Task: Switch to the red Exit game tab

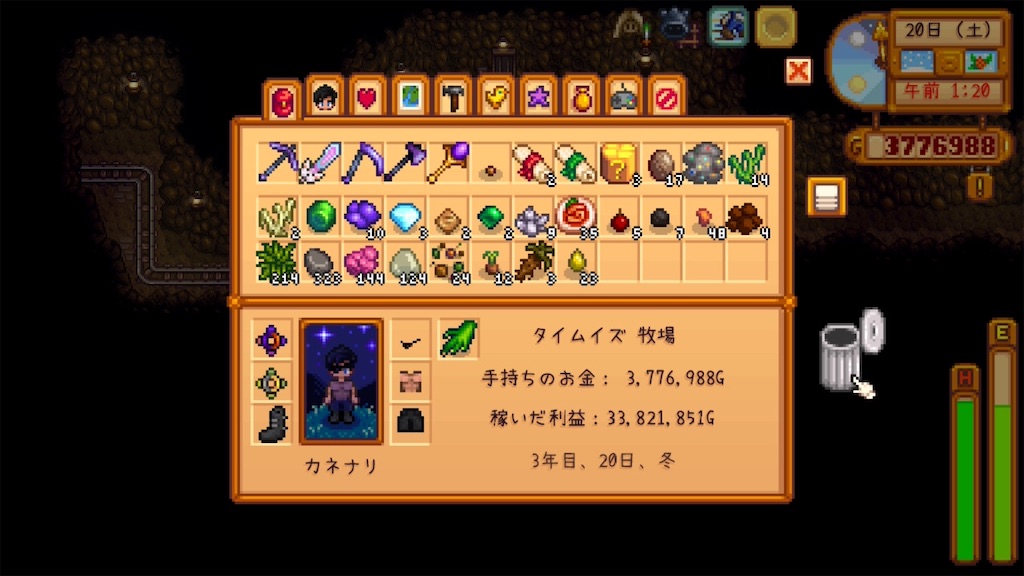Action: point(667,98)
